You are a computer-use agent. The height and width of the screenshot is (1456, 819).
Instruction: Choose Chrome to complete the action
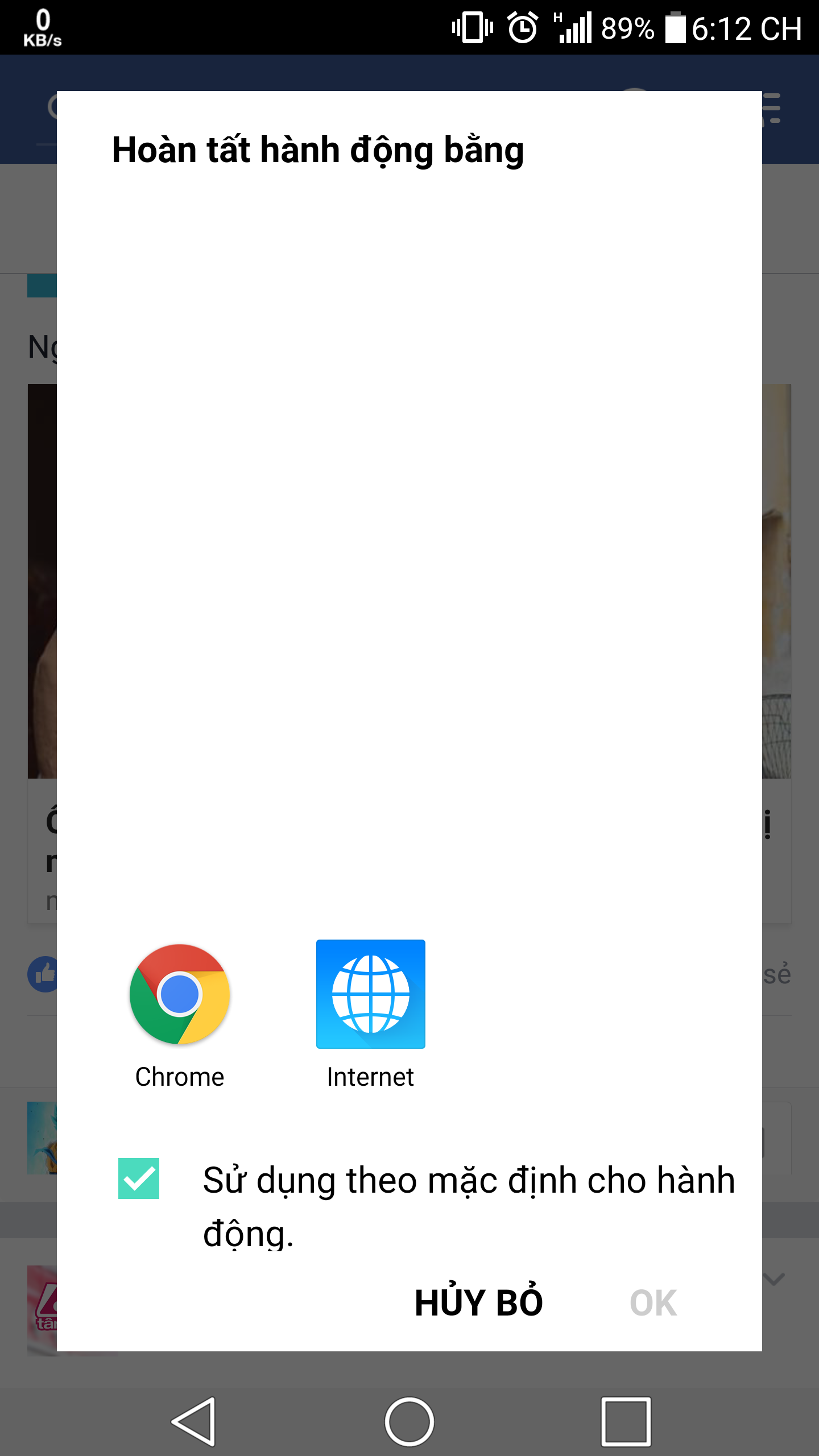tap(180, 1015)
